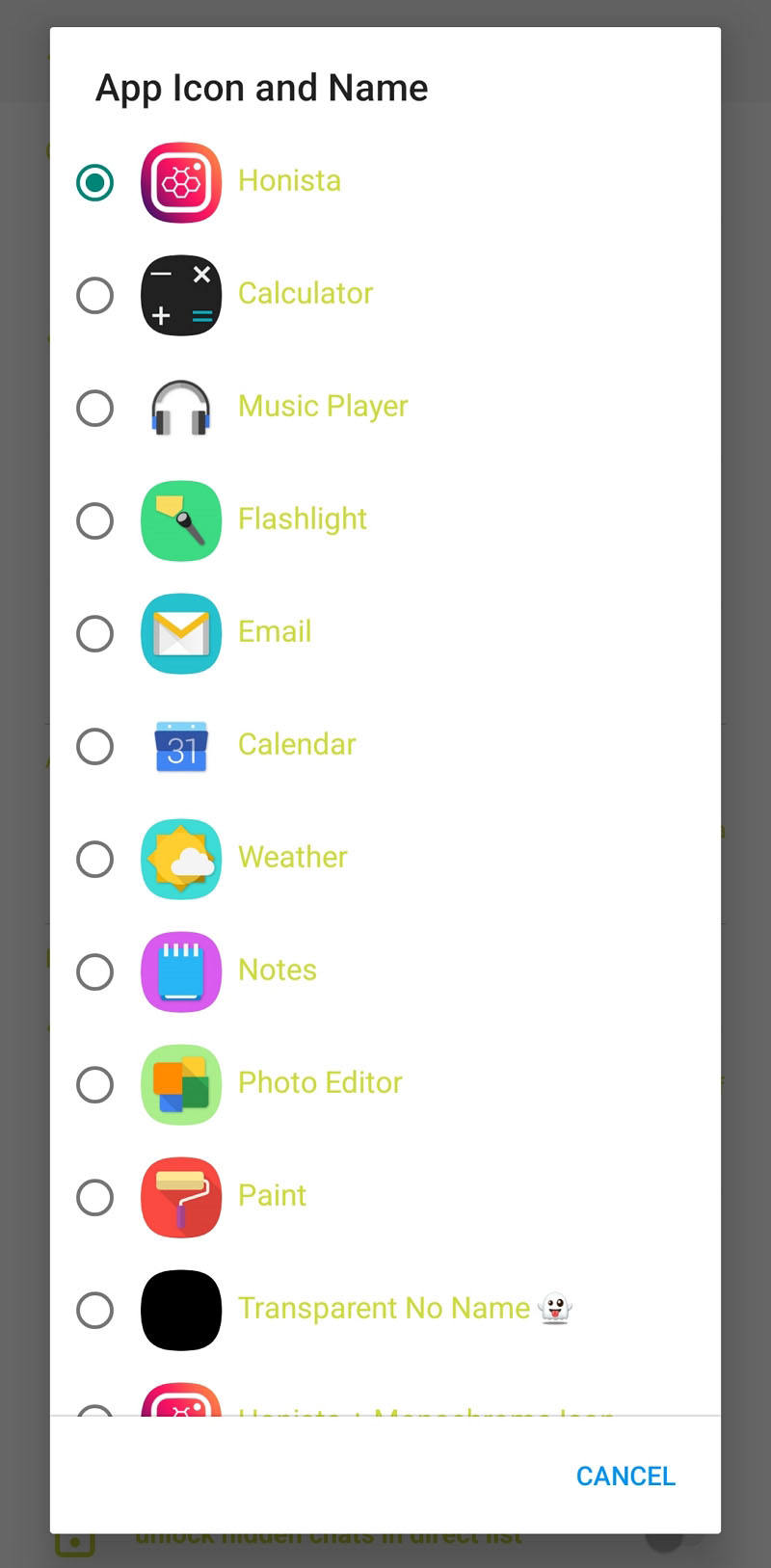Choose the Email icon and name

tap(94, 633)
